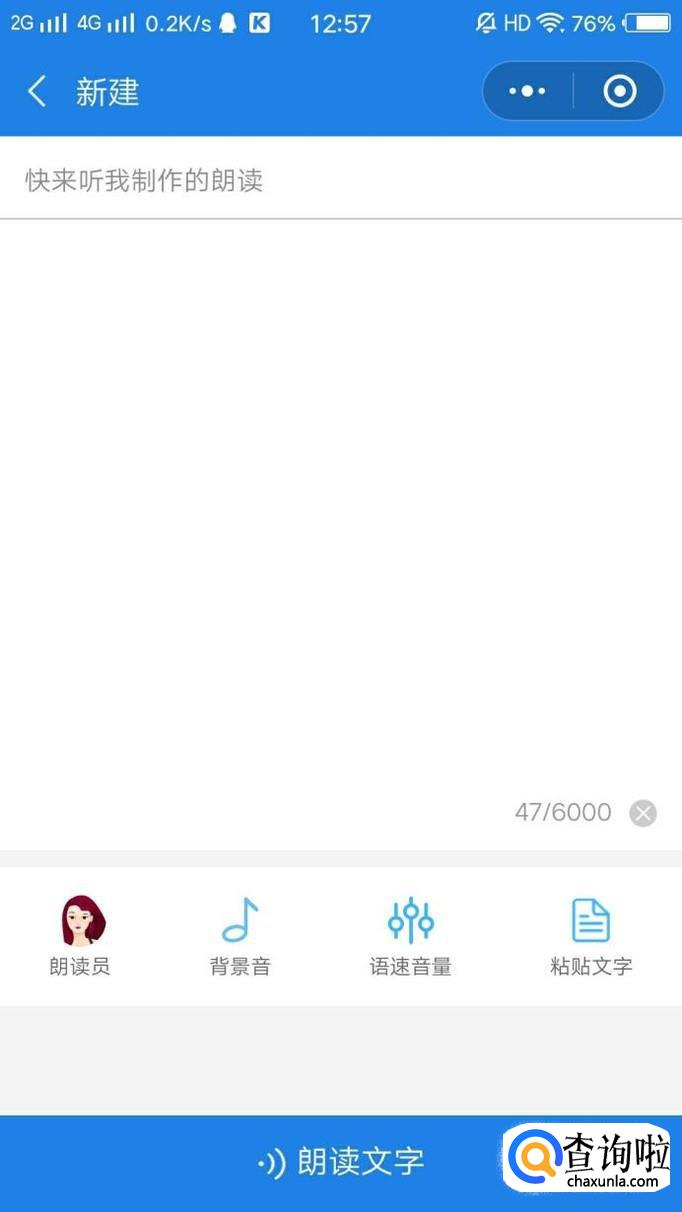Open the 背景音 background music option

[240, 935]
